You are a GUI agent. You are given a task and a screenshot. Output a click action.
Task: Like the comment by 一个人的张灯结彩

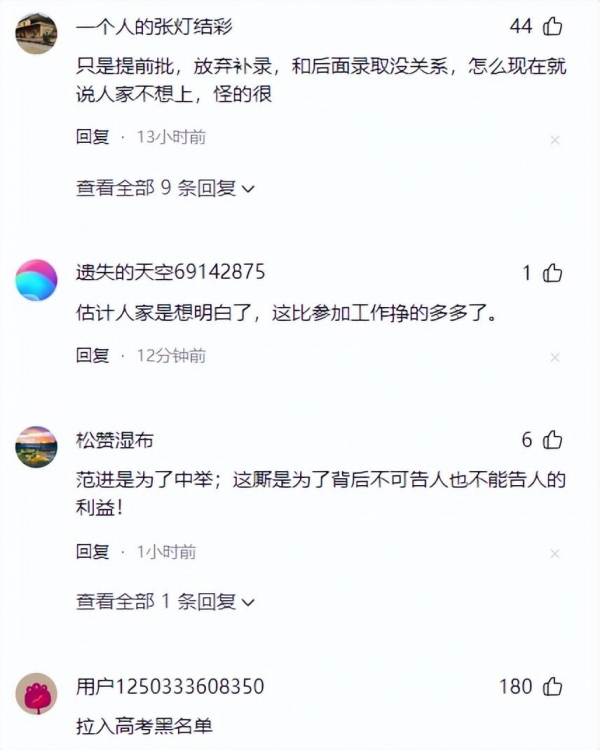tap(552, 26)
